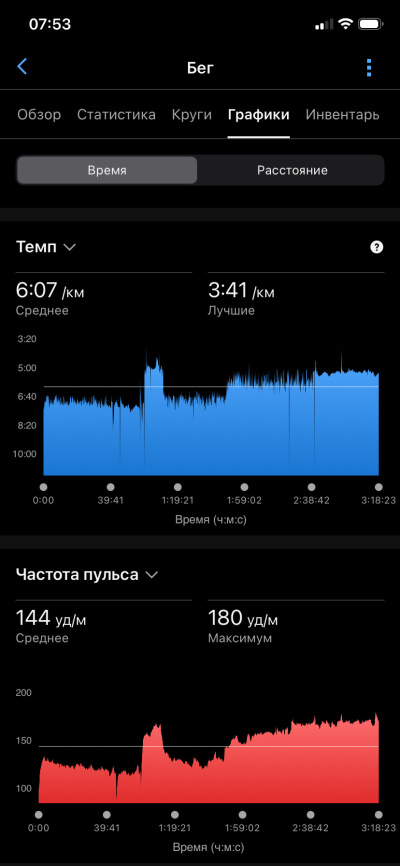Expand the Темп chart dropdown
Screen dimensions: 400x866
tap(46, 247)
